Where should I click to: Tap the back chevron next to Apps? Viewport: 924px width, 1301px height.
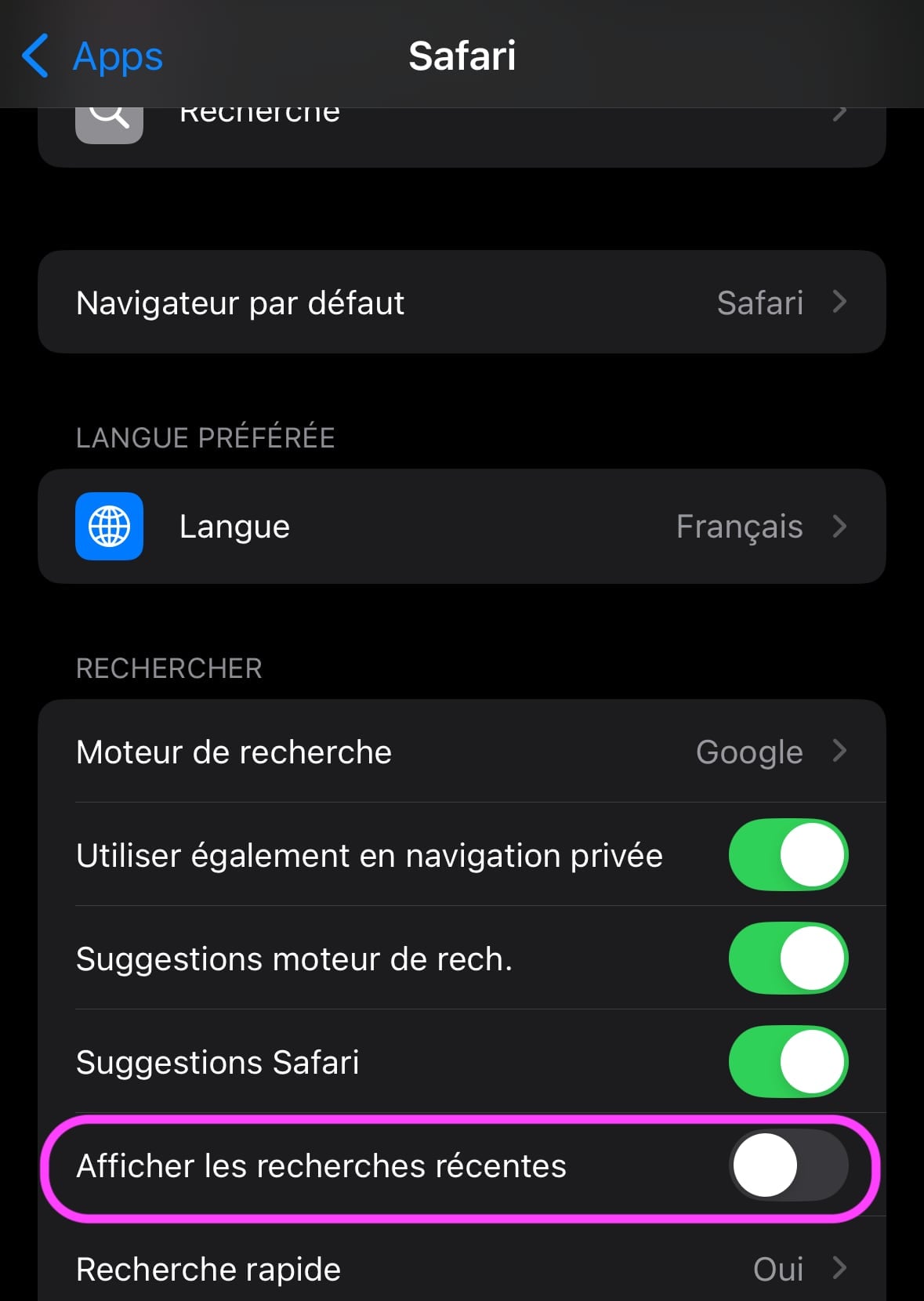(34, 56)
